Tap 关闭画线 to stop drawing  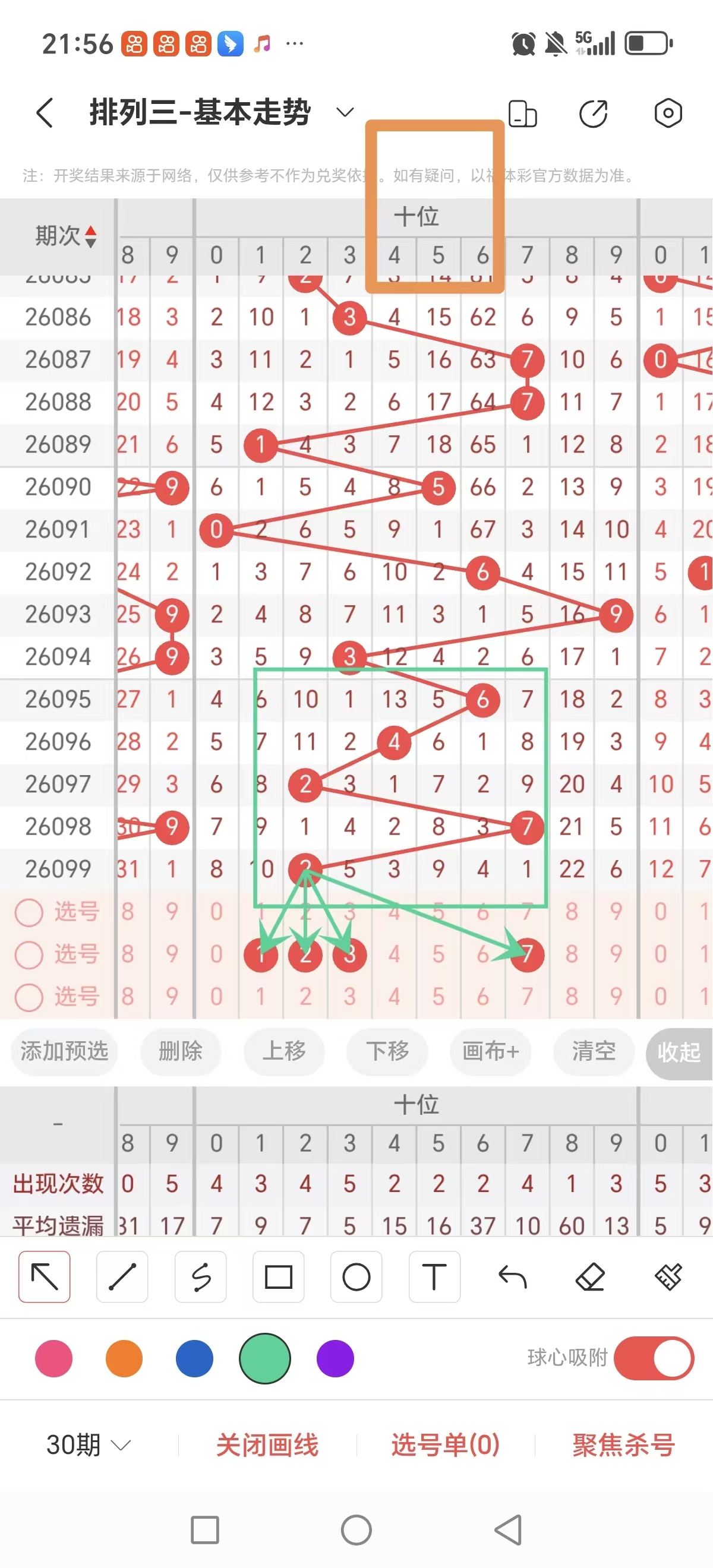[x=268, y=1445]
